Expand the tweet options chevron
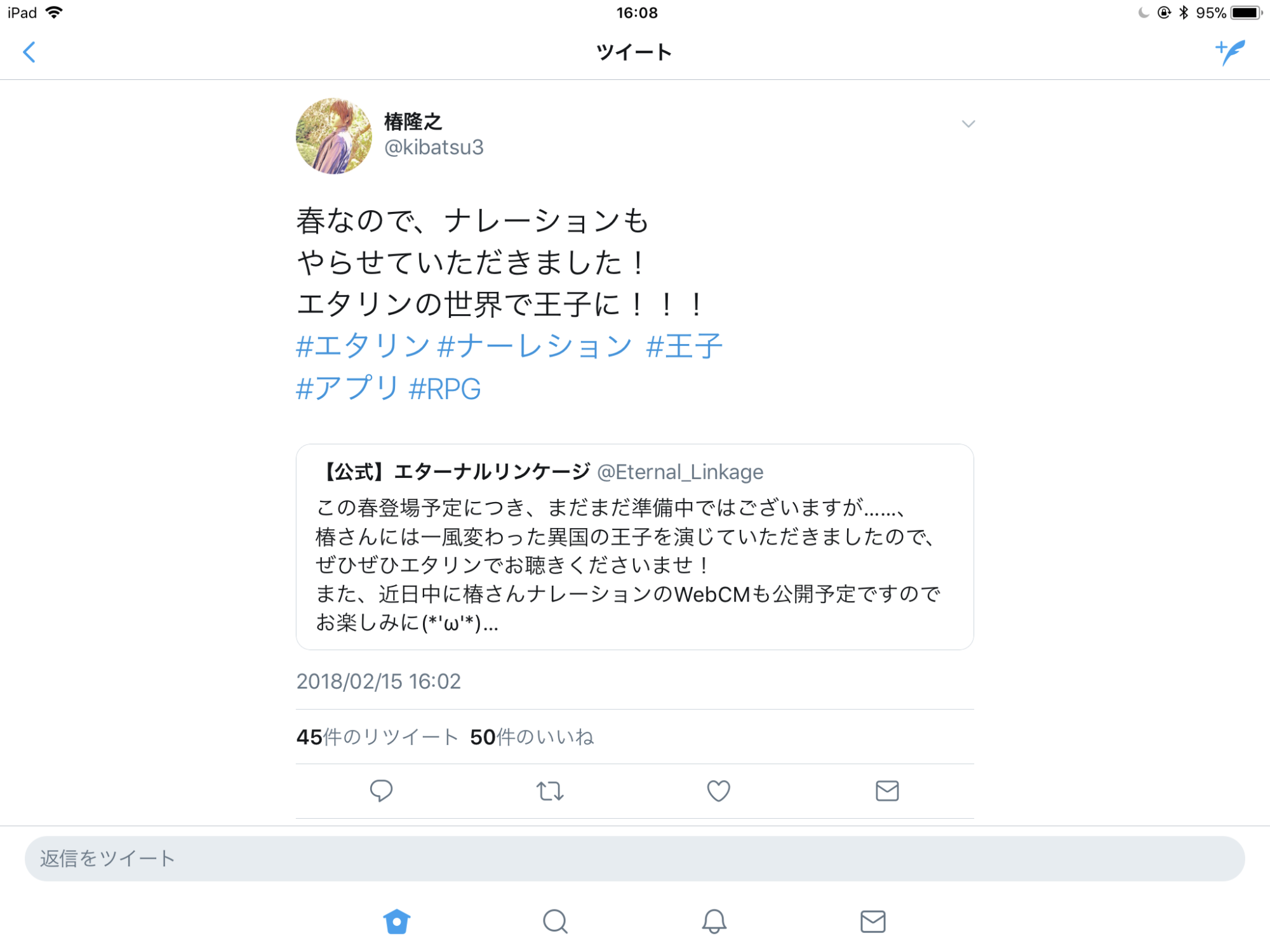The height and width of the screenshot is (952, 1270). 968,124
